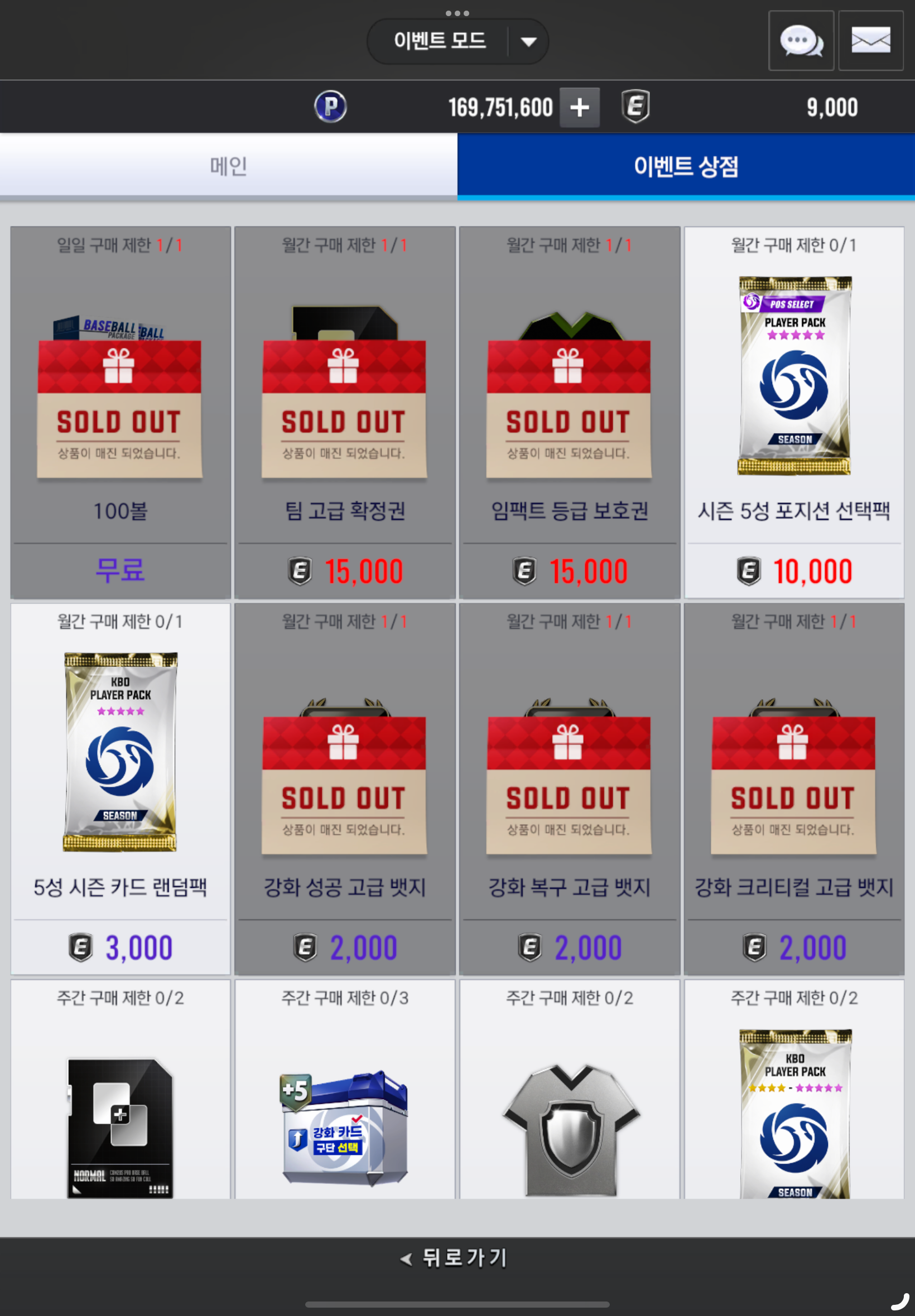Select the 이벤트 상점 tab
Image resolution: width=915 pixels, height=1316 pixels.
coord(686,167)
